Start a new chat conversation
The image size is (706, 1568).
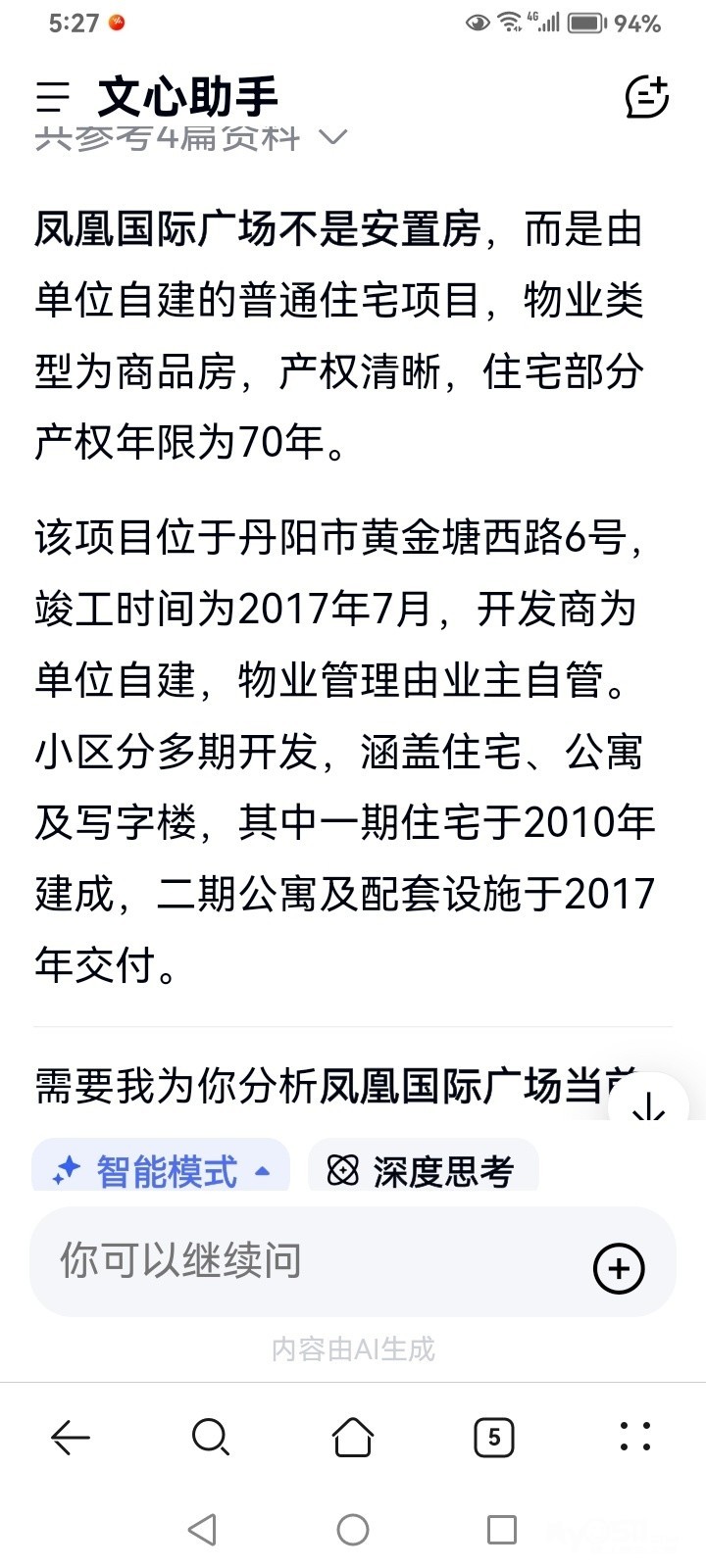point(647,97)
